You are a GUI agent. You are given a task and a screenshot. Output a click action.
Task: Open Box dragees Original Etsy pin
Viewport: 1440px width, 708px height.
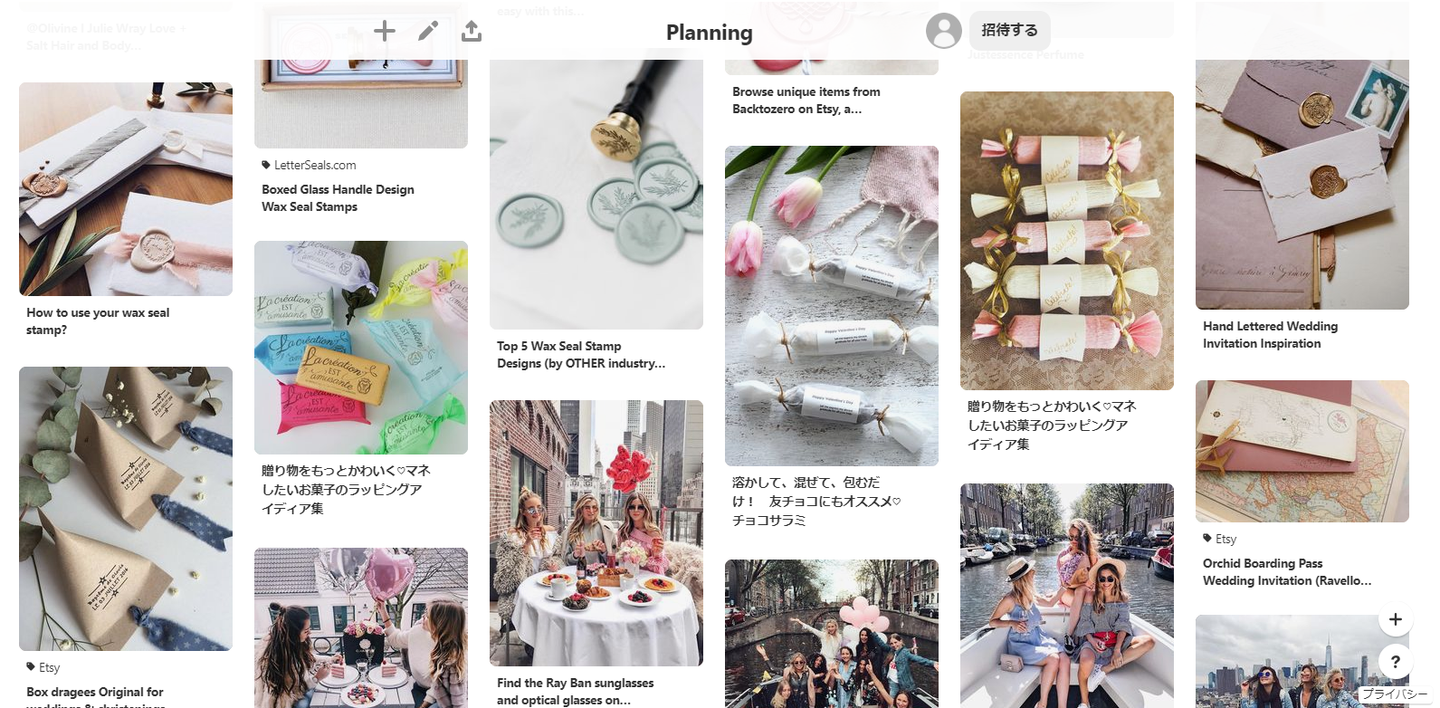tap(125, 508)
